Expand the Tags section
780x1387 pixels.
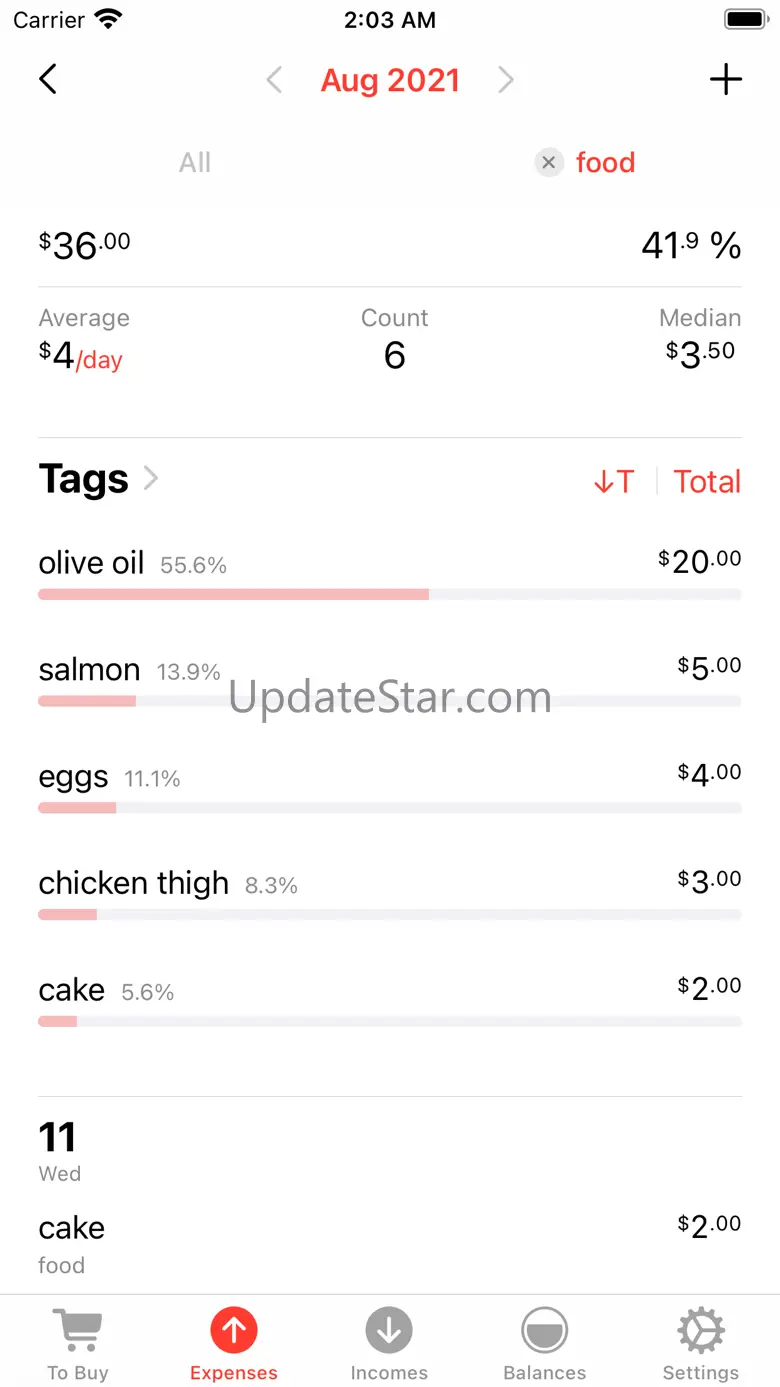99,479
